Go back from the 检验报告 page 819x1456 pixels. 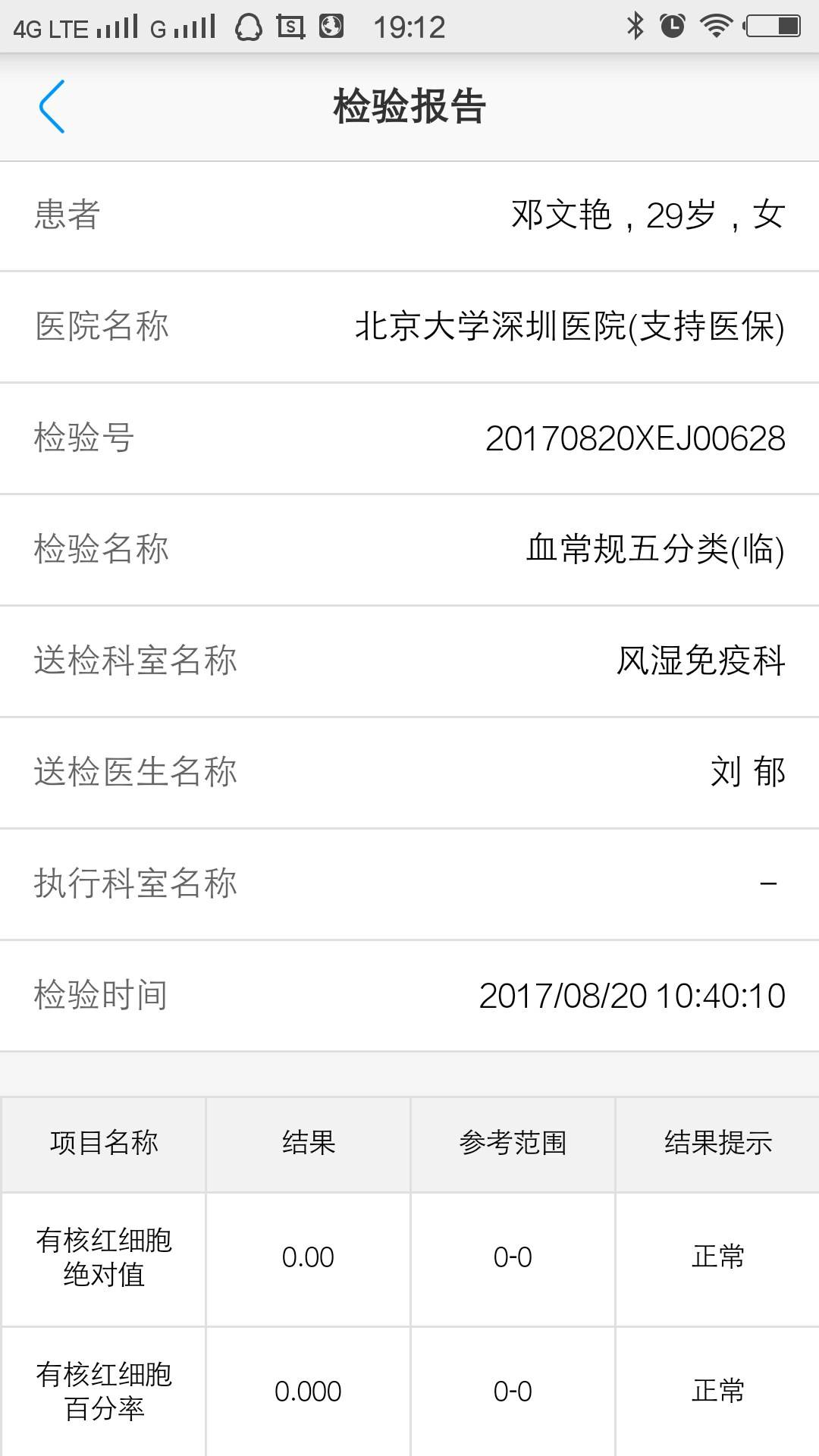pos(52,107)
